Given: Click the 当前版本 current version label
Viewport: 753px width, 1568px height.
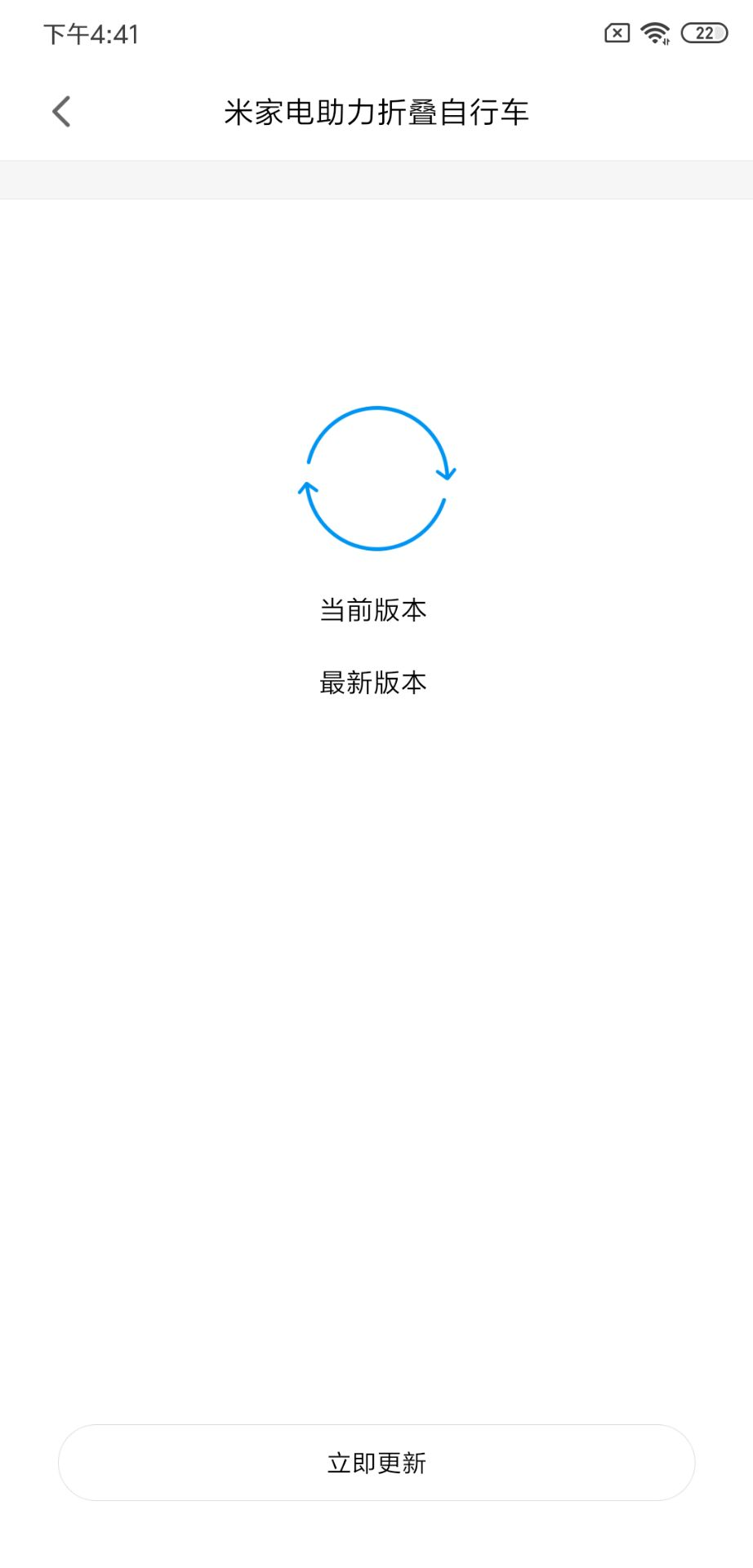Looking at the screenshot, I should pyautogui.click(x=372, y=608).
